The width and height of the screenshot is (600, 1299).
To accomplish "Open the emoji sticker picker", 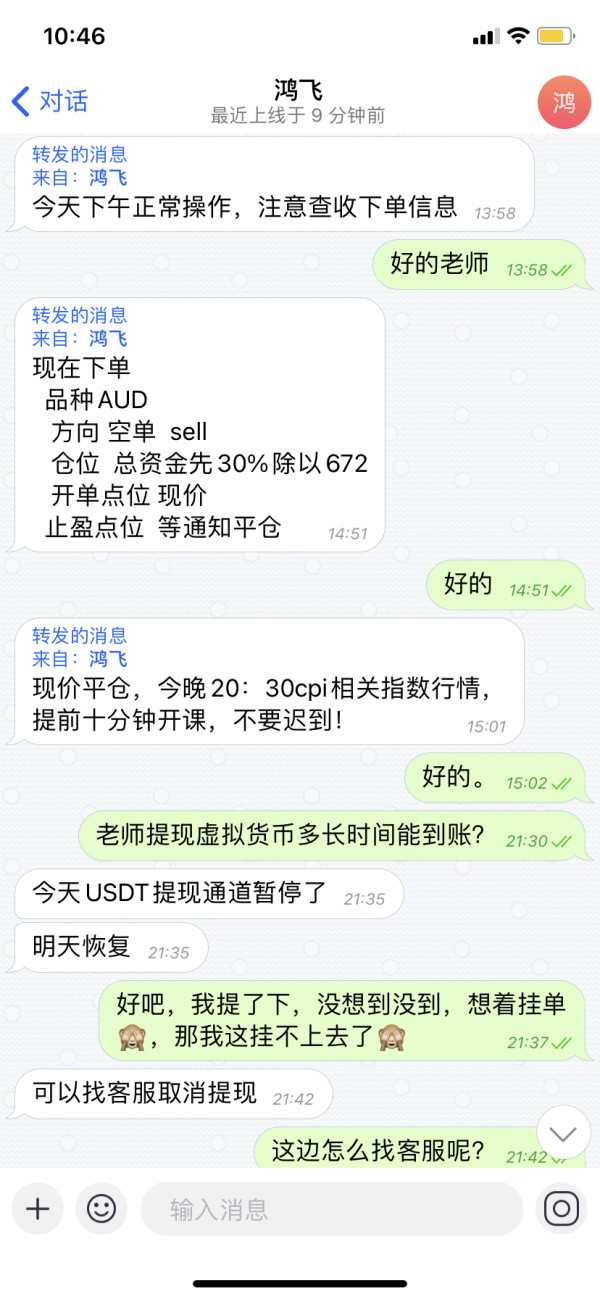I will (101, 1209).
